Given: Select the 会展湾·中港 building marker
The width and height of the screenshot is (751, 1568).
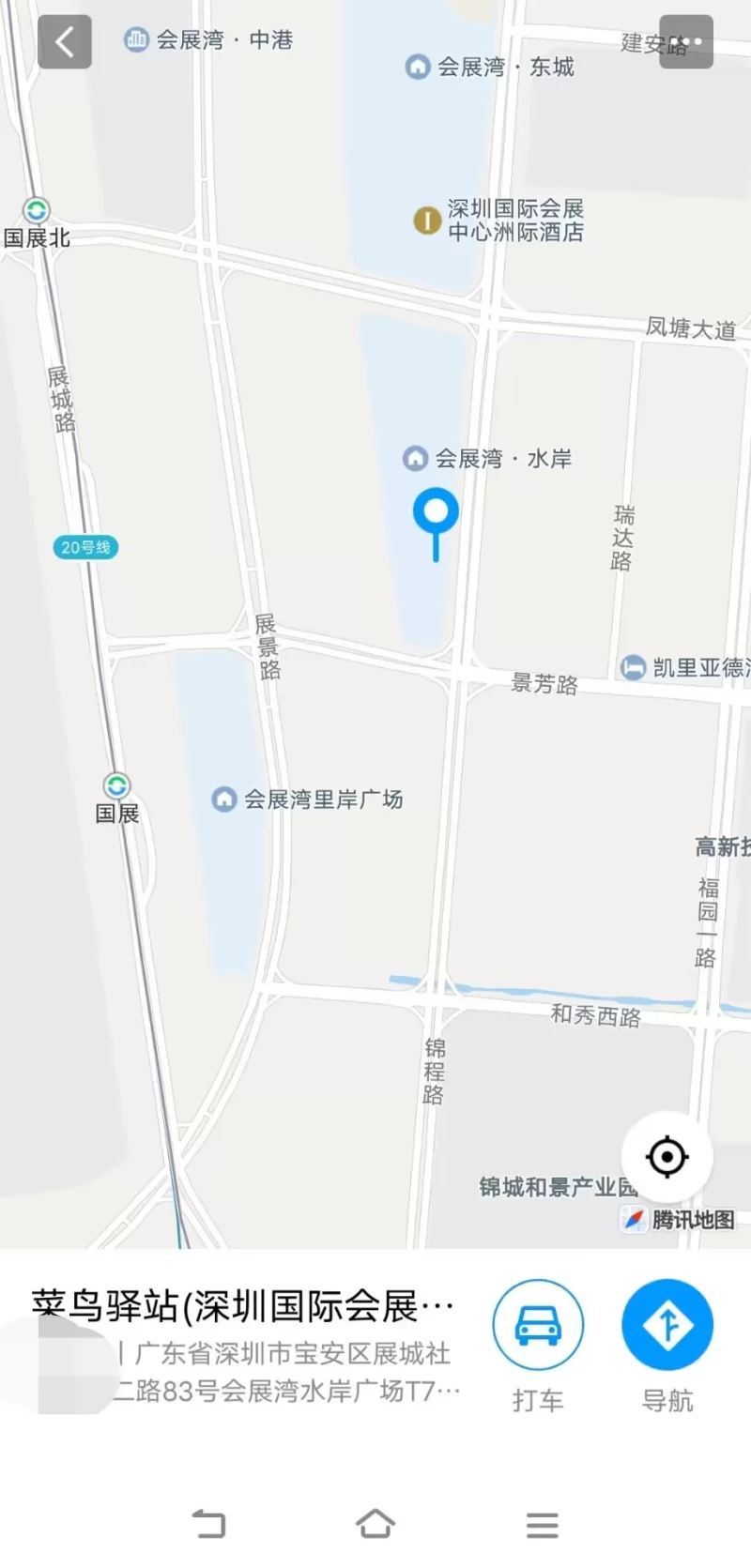Looking at the screenshot, I should pyautogui.click(x=137, y=39).
